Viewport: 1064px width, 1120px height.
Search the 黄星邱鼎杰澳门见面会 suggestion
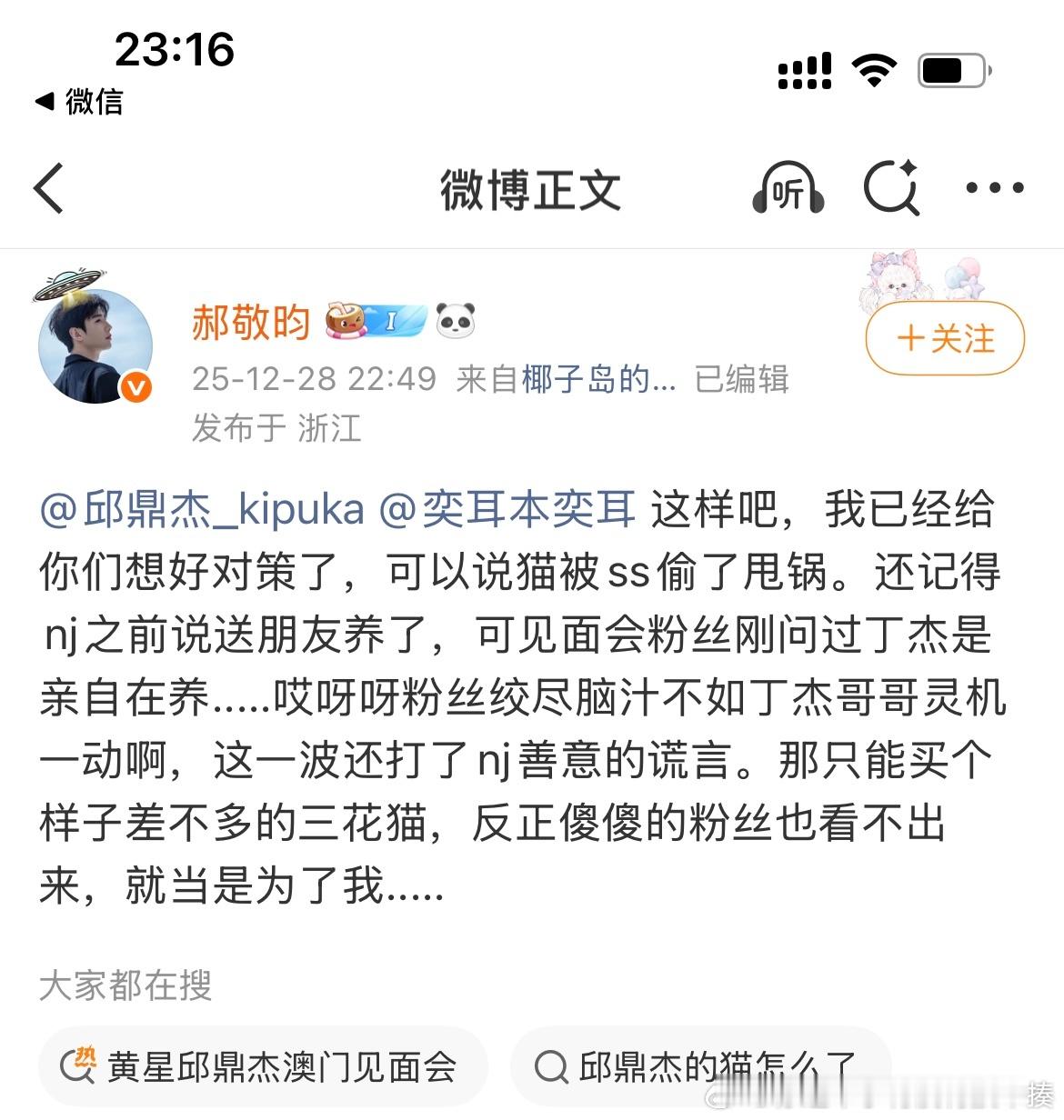(277, 1066)
